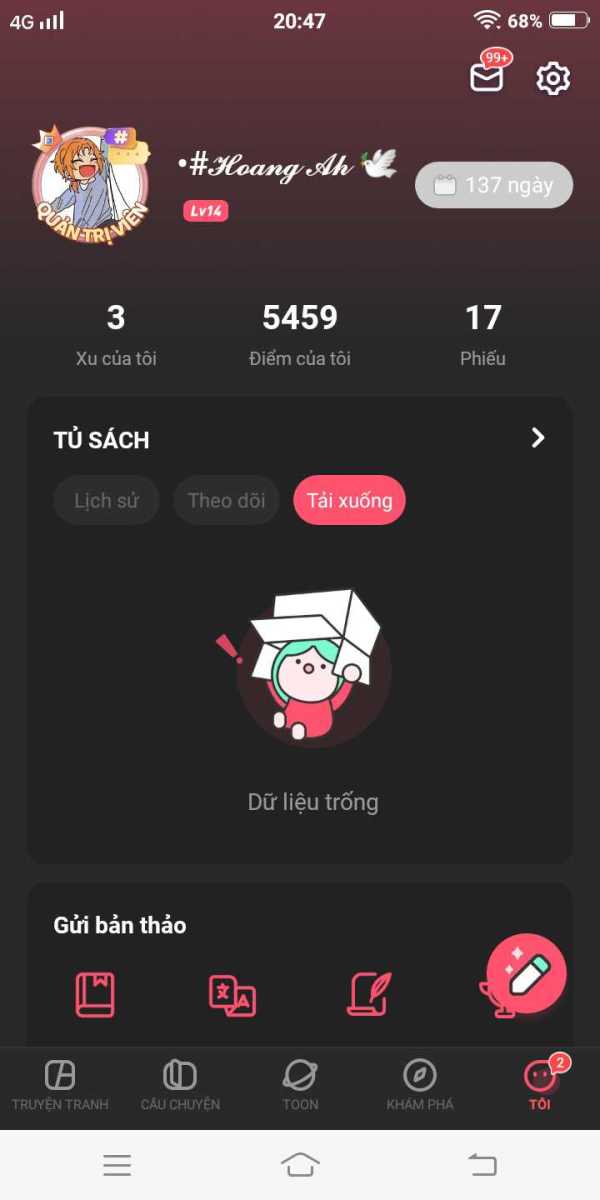Tap the book manuscript icon
Image resolution: width=600 pixels, height=1200 pixels.
pos(96,994)
